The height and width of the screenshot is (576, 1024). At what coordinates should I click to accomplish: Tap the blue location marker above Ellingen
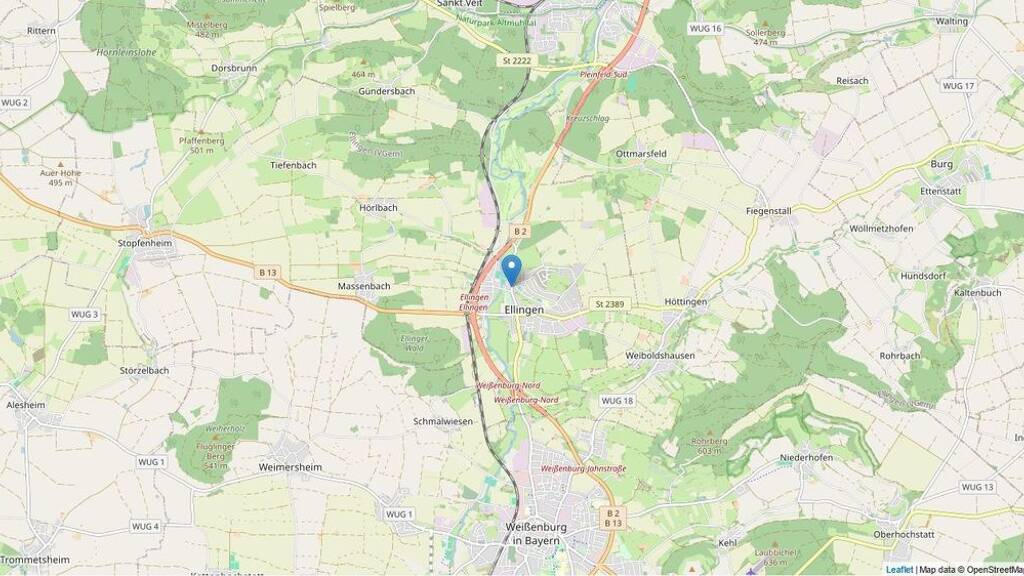click(511, 270)
